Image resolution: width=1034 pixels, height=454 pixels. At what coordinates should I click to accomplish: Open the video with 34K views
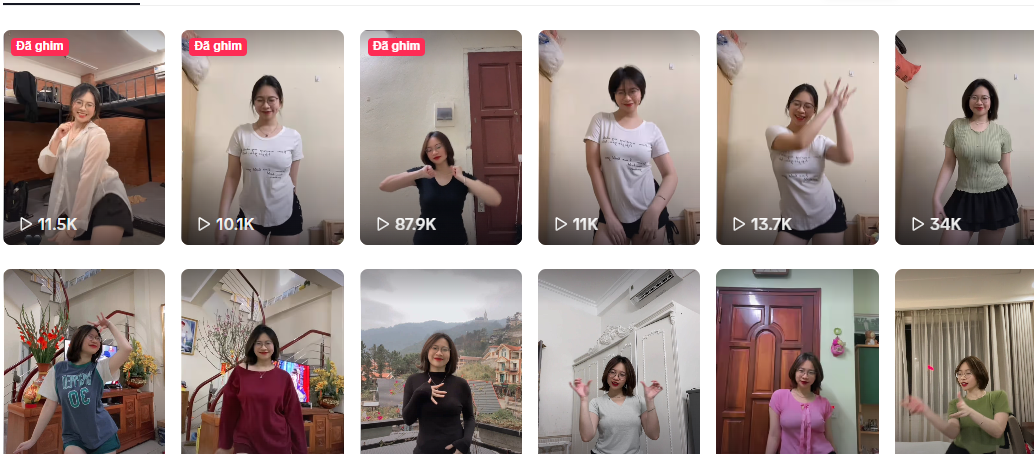(964, 137)
